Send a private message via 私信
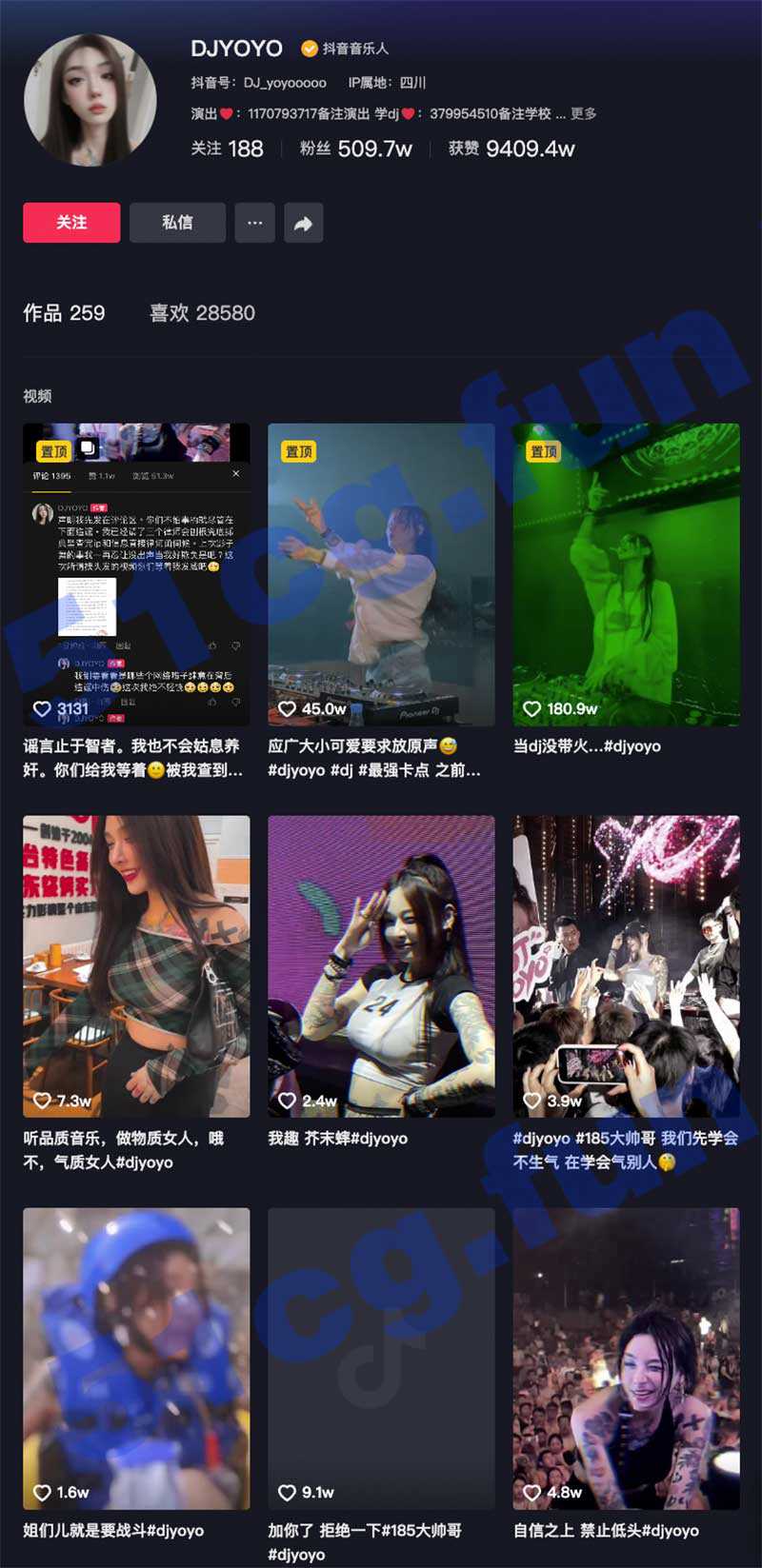 point(177,223)
